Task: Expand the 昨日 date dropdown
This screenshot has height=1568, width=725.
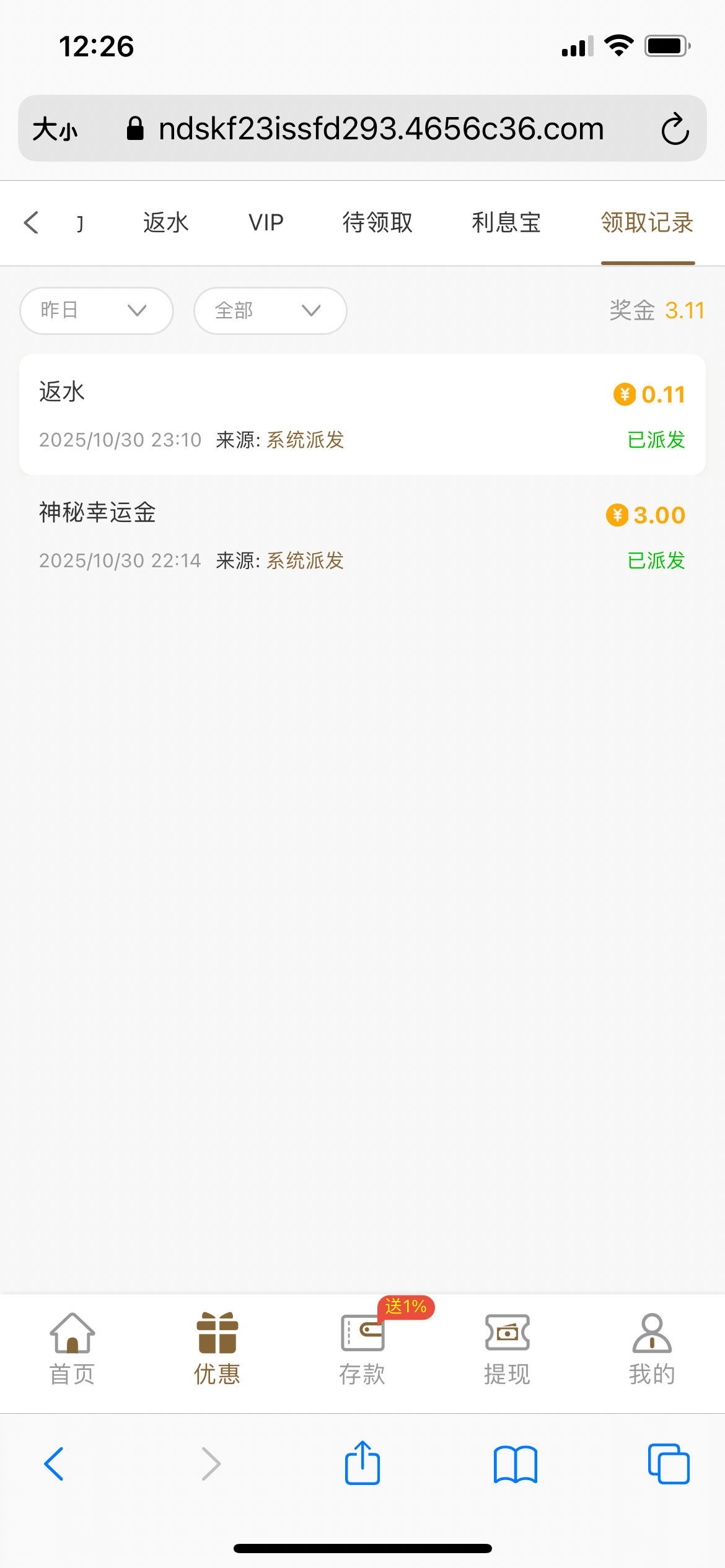Action: point(96,311)
